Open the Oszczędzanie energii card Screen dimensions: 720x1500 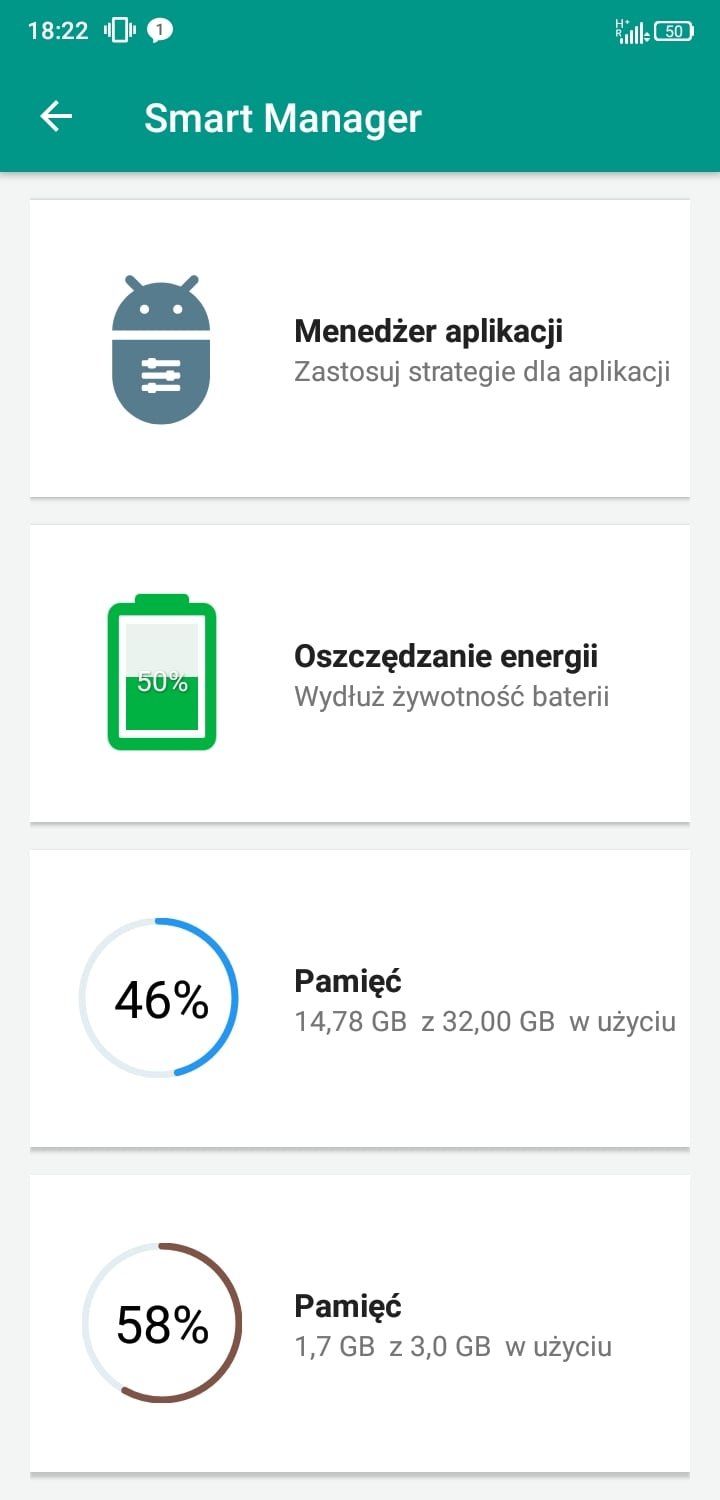pos(360,673)
